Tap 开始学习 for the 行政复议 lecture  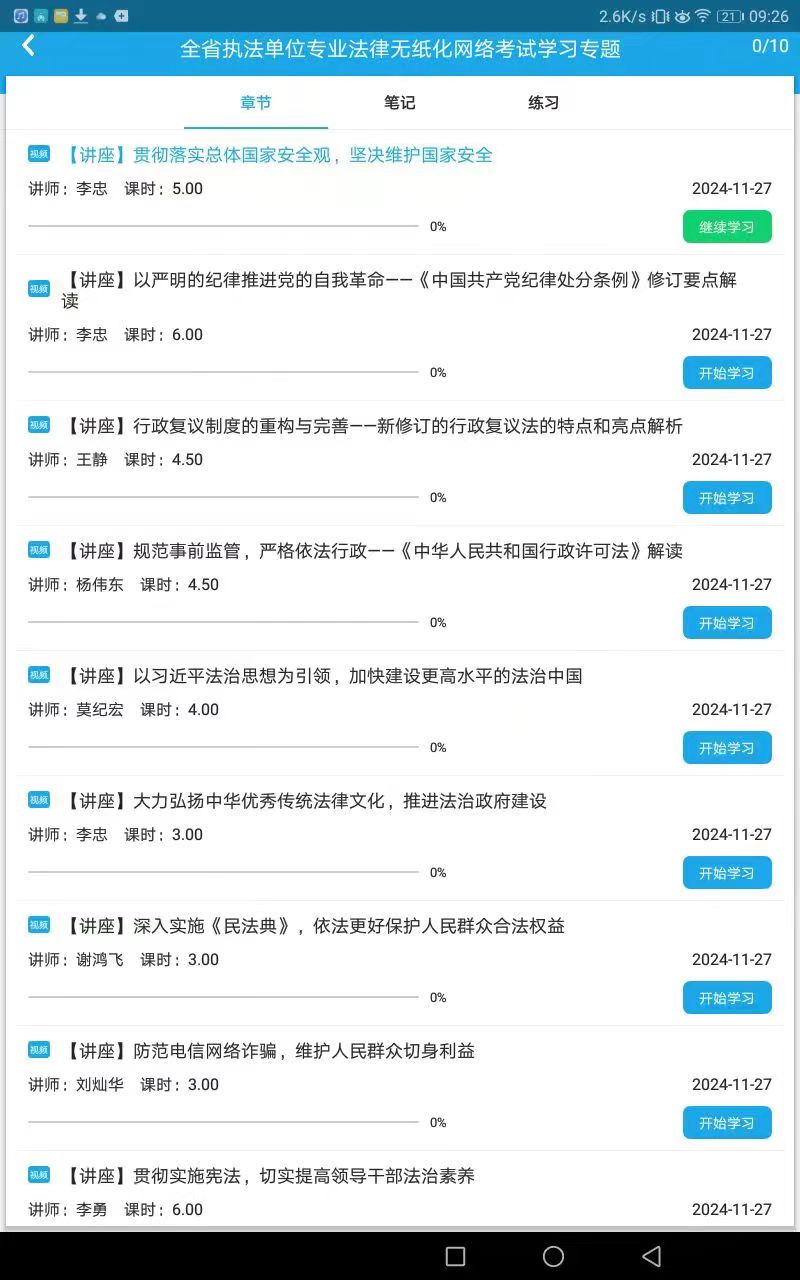(727, 498)
